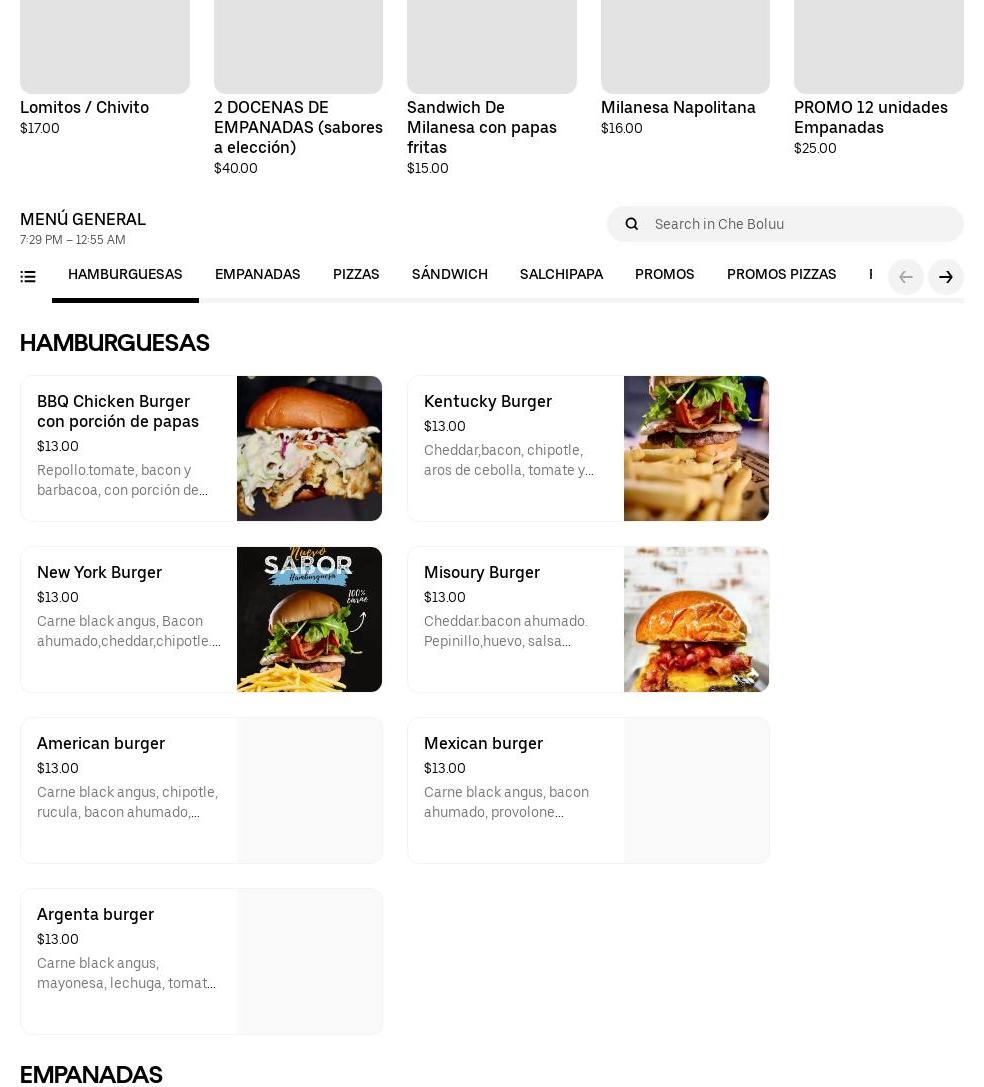The height and width of the screenshot is (1087, 984).
Task: Select the Pizzas tab
Action: [356, 275]
